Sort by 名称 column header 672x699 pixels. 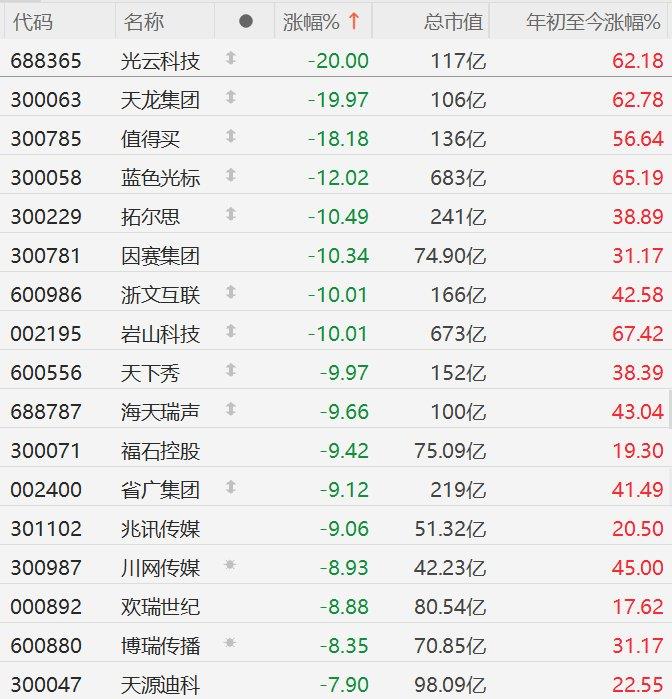(143, 21)
